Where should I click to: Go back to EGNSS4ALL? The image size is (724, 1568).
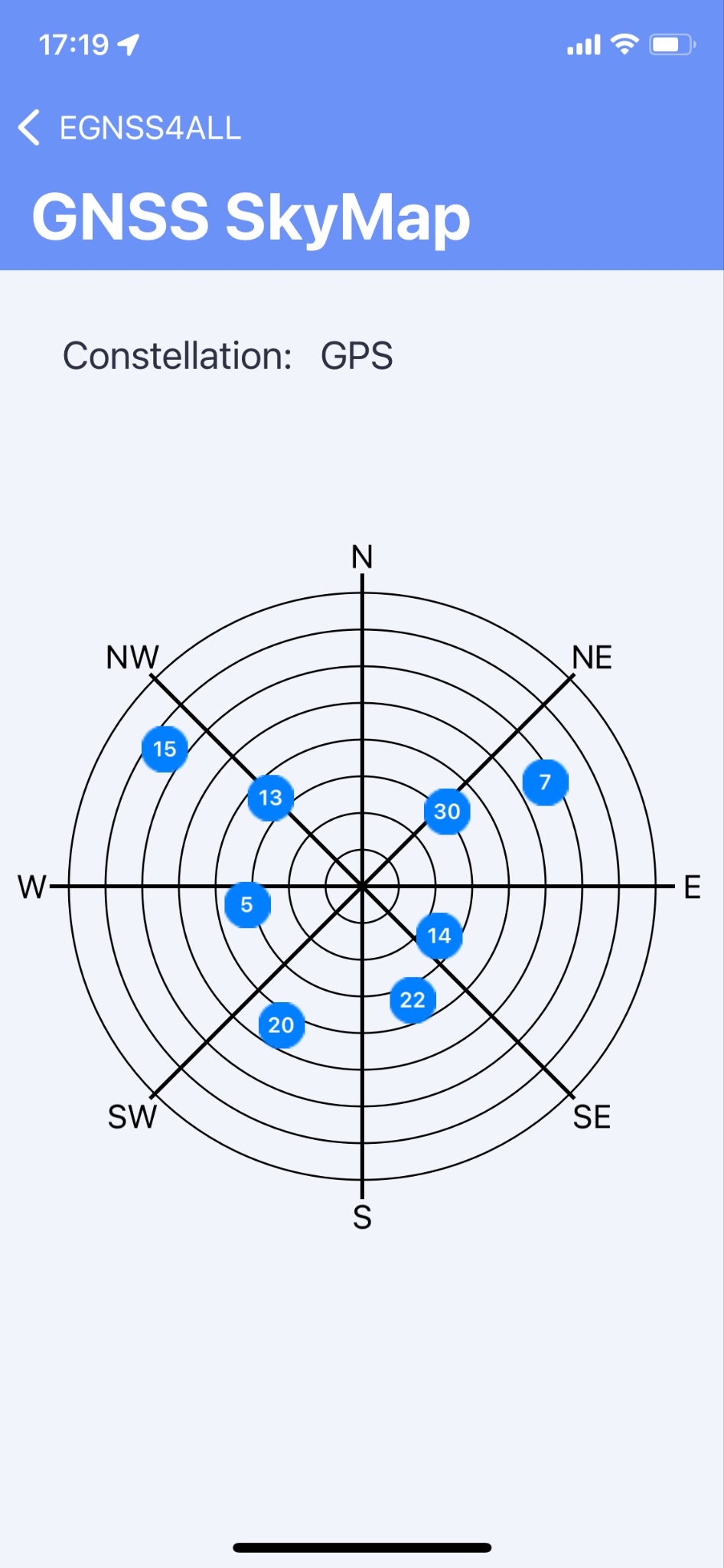pyautogui.click(x=130, y=128)
